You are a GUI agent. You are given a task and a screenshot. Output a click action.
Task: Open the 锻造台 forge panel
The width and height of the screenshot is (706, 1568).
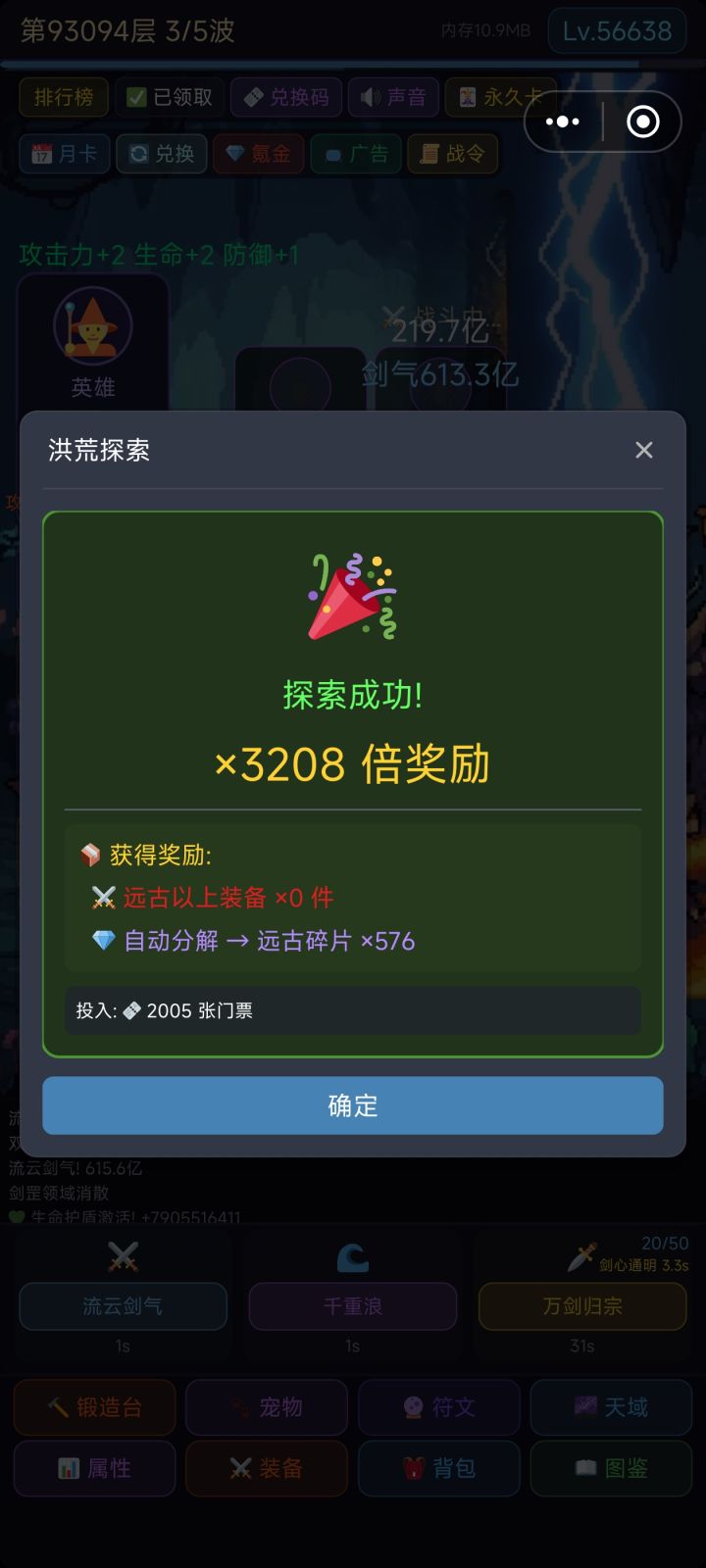pos(94,1407)
